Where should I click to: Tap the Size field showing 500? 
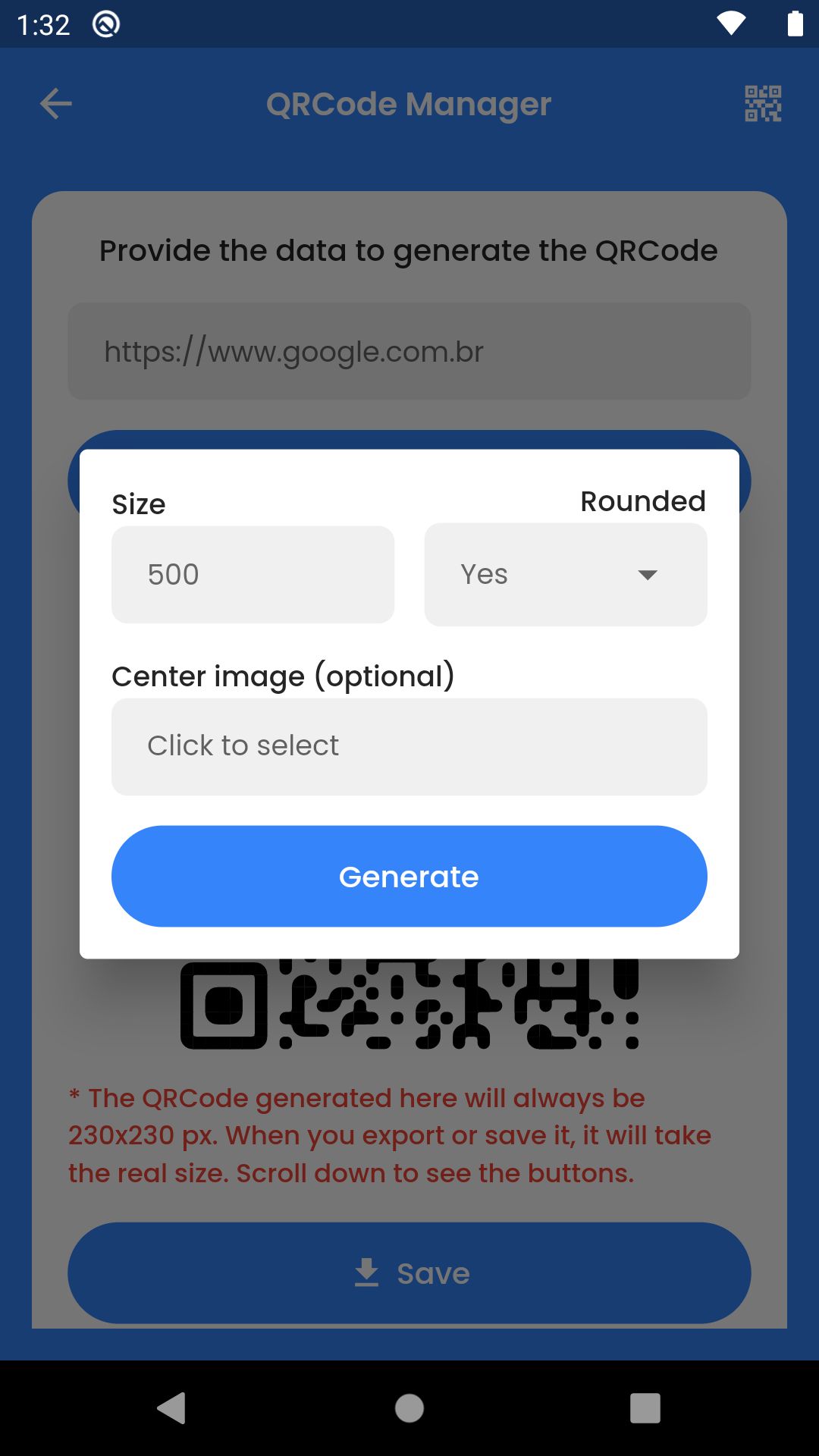pyautogui.click(x=253, y=575)
